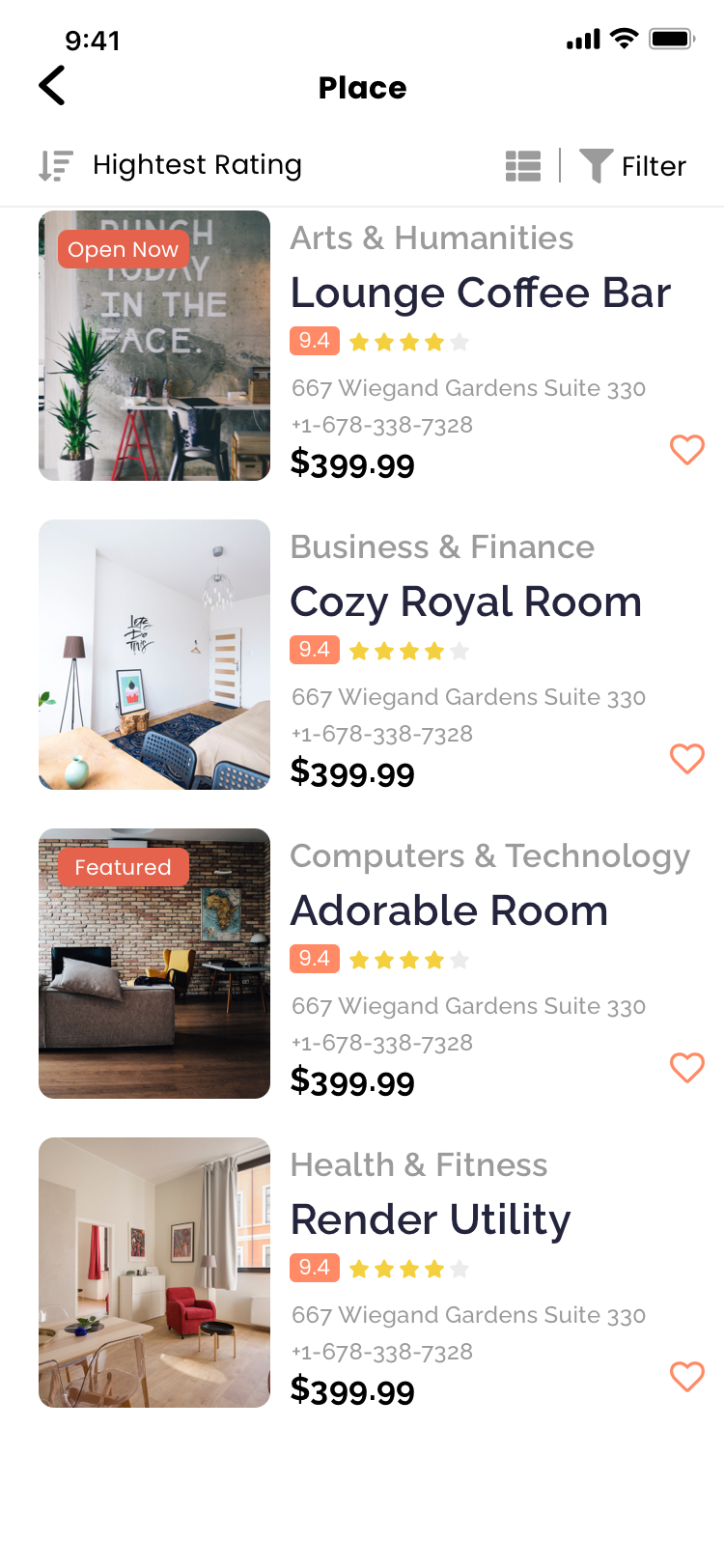724x1568 pixels.
Task: Open the Render Utility listing
Action: pyautogui.click(x=431, y=1220)
